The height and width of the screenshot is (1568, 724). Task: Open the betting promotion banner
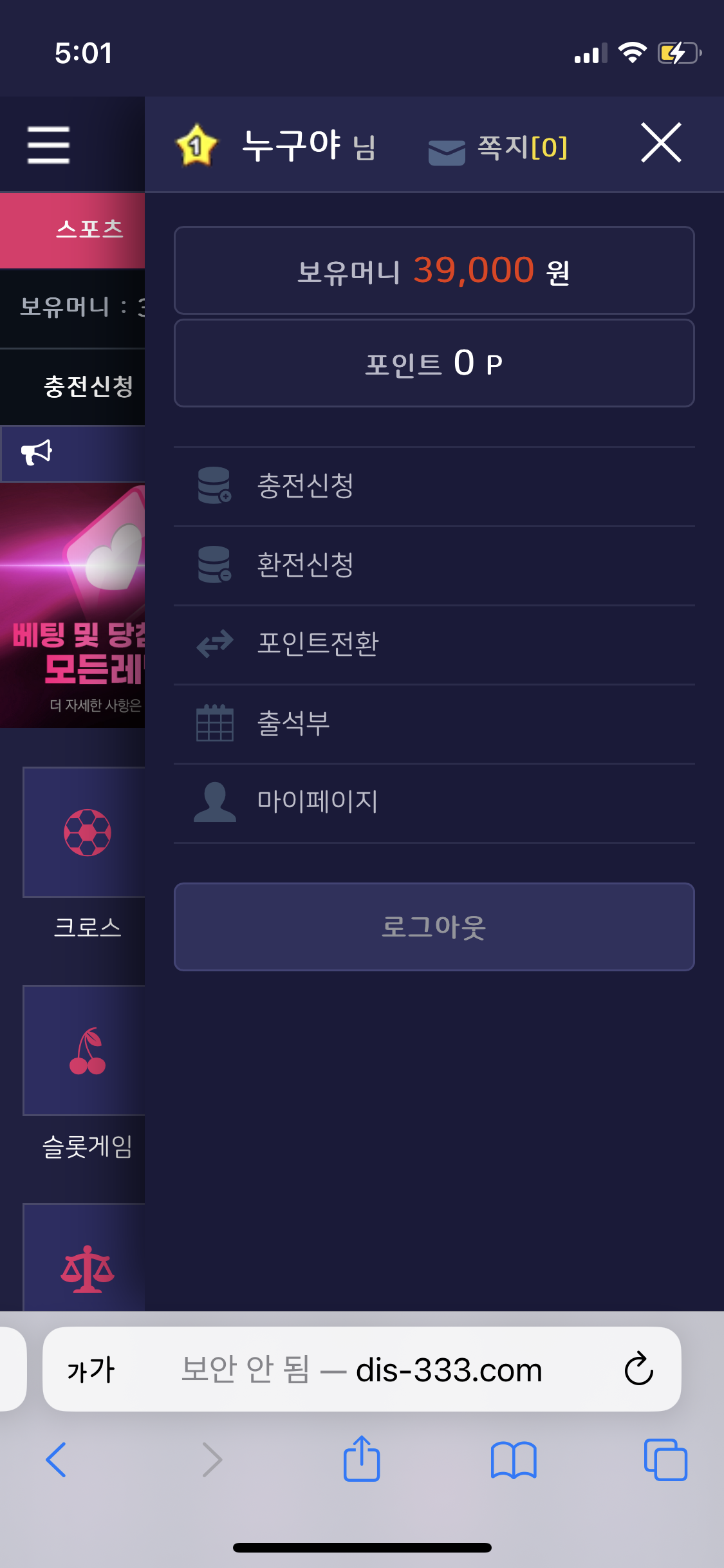(x=72, y=605)
